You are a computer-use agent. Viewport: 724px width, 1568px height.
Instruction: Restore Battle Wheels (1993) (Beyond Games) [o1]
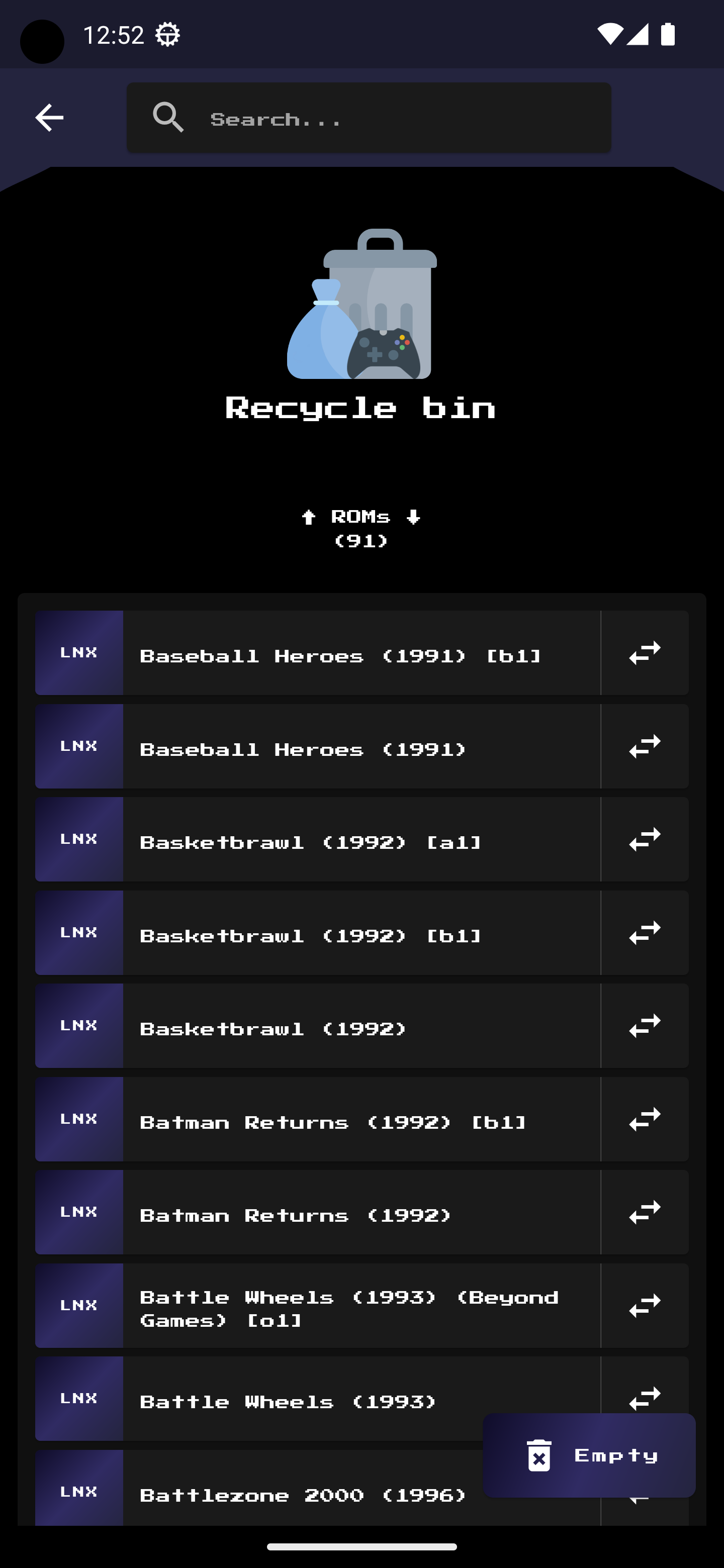(x=645, y=1305)
